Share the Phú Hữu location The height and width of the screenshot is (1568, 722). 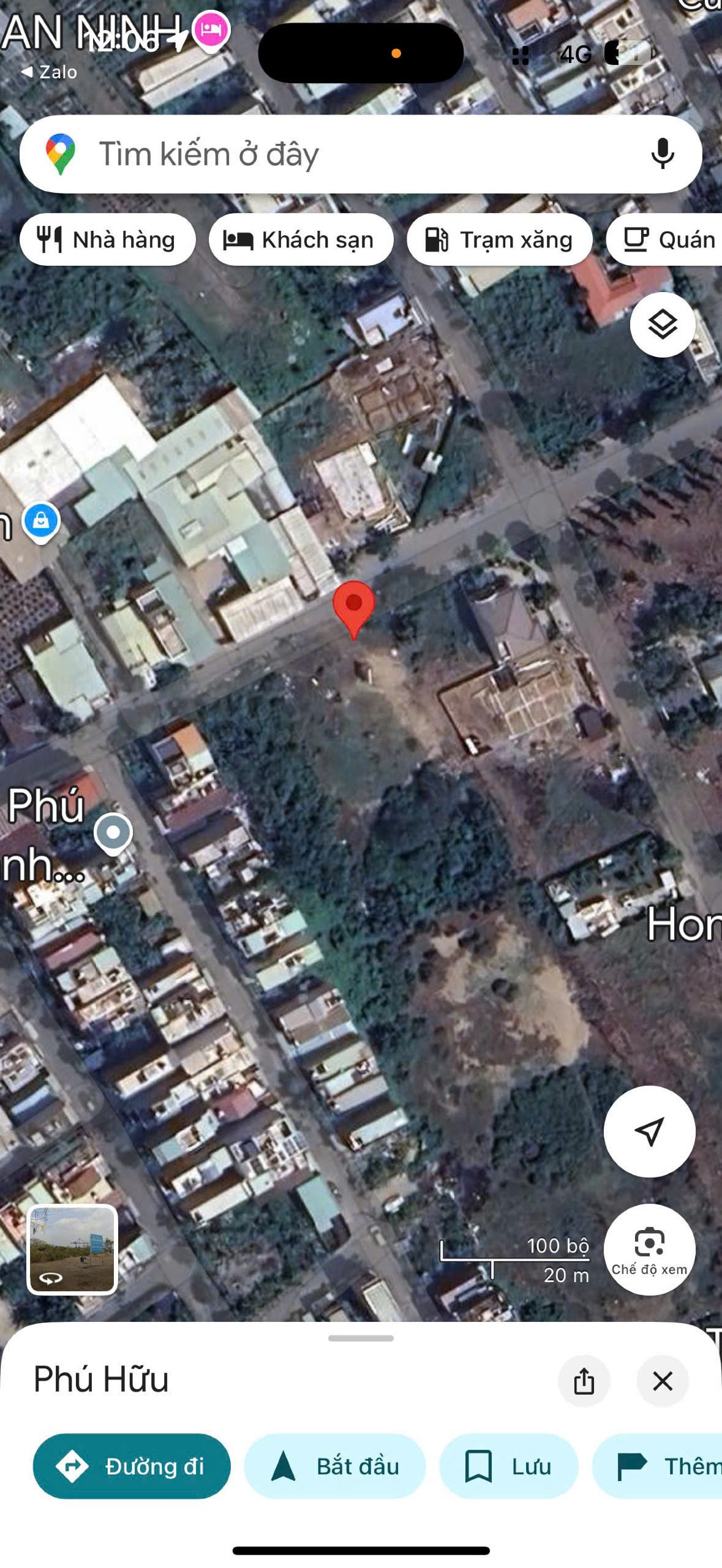click(584, 1381)
